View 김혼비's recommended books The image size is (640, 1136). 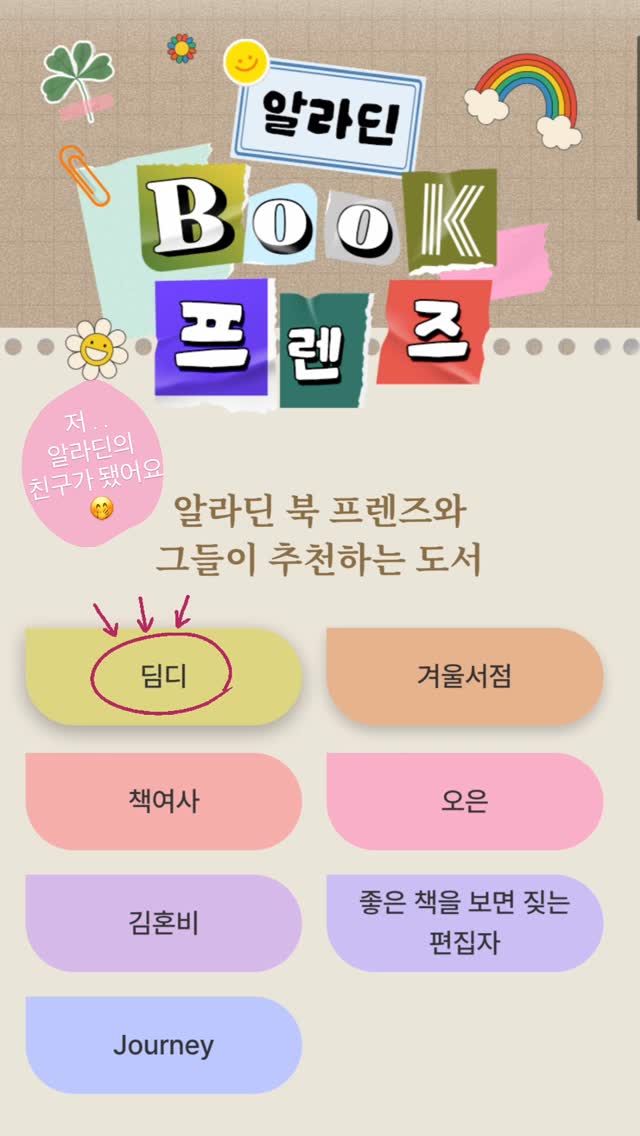[163, 923]
